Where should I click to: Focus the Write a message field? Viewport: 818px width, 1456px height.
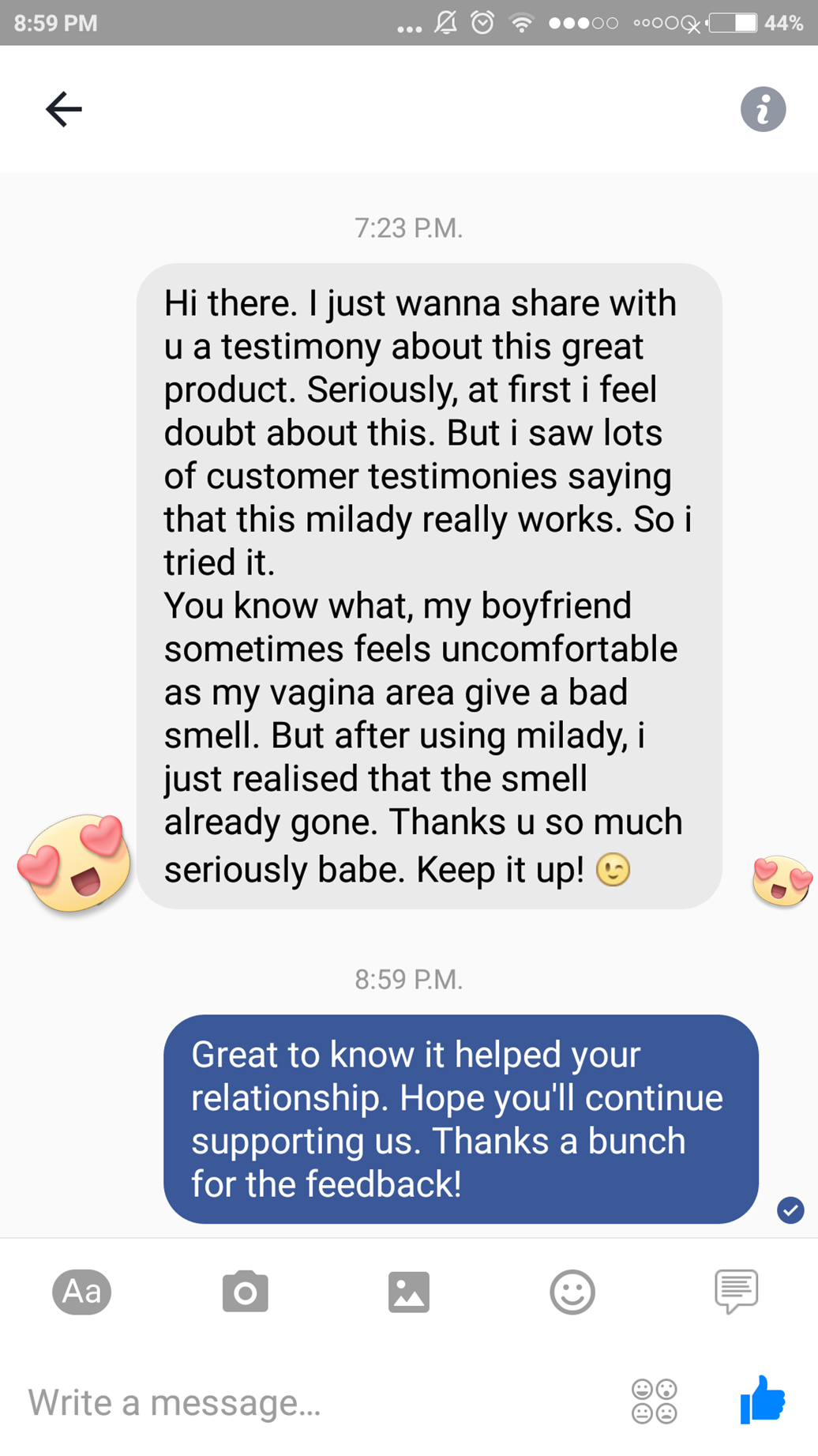point(316,1402)
